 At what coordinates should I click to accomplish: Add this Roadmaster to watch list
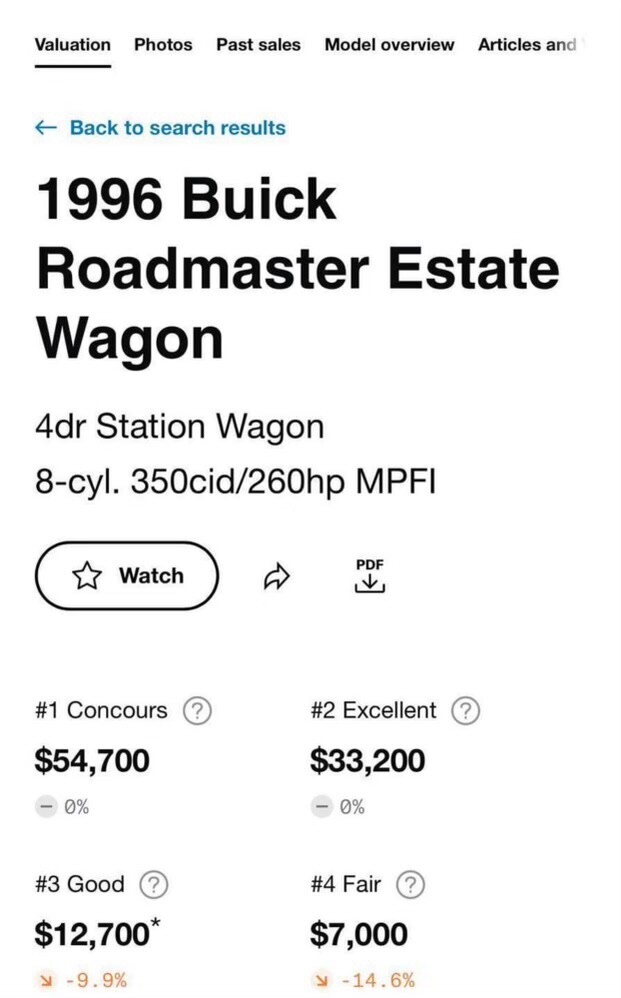pyautogui.click(x=127, y=576)
